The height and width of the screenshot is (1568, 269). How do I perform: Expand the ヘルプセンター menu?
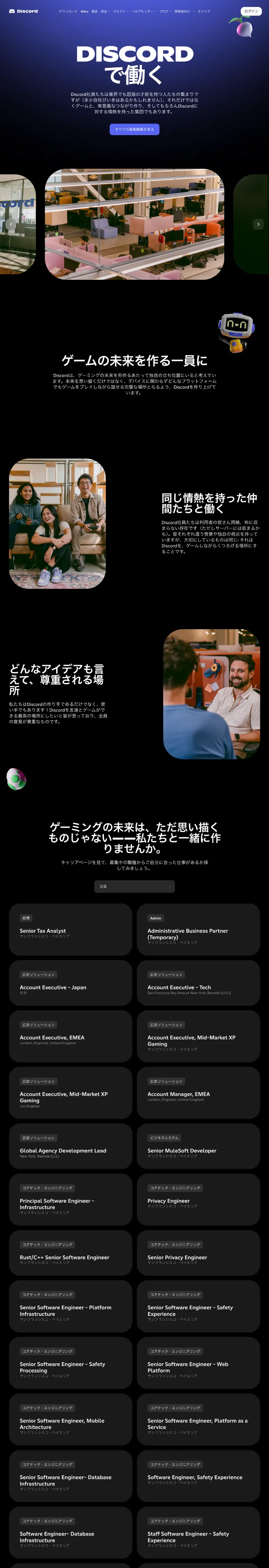[x=143, y=12]
